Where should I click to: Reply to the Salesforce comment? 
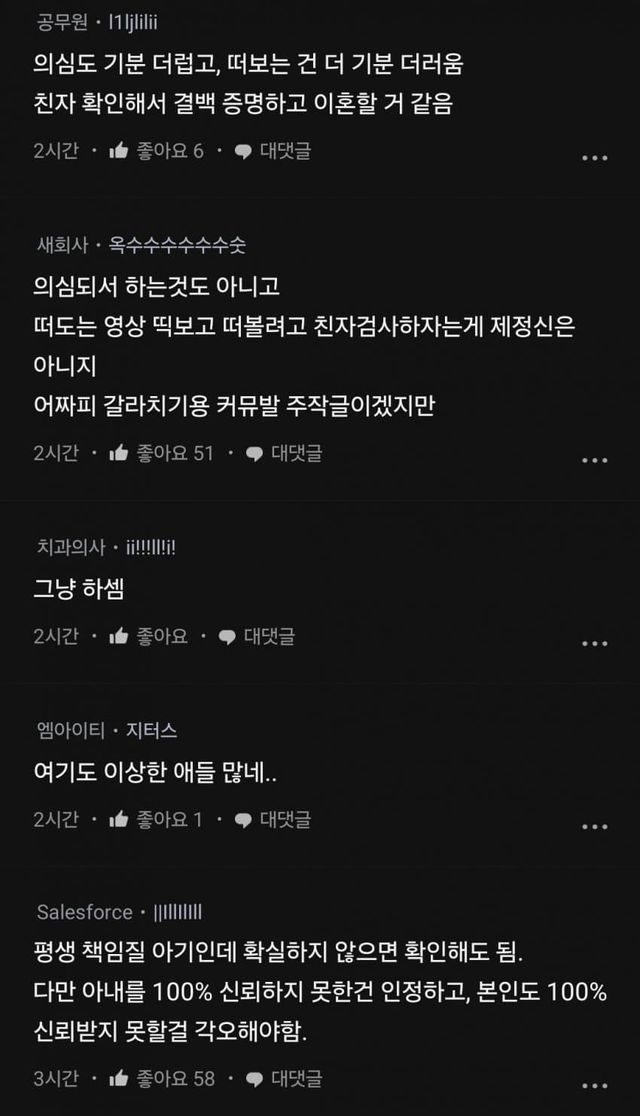284,1079
